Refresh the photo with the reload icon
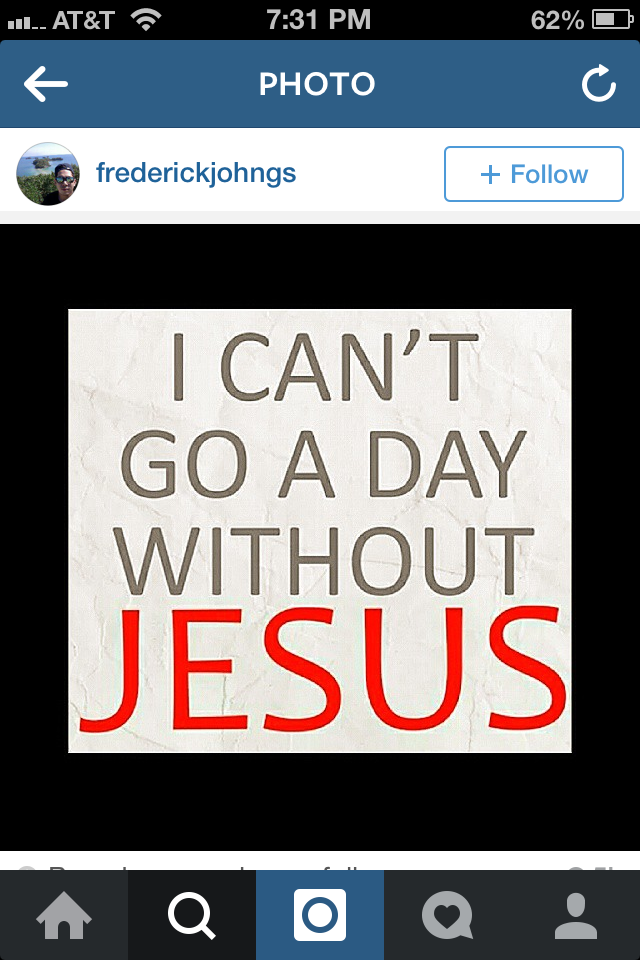The height and width of the screenshot is (960, 640). point(599,85)
